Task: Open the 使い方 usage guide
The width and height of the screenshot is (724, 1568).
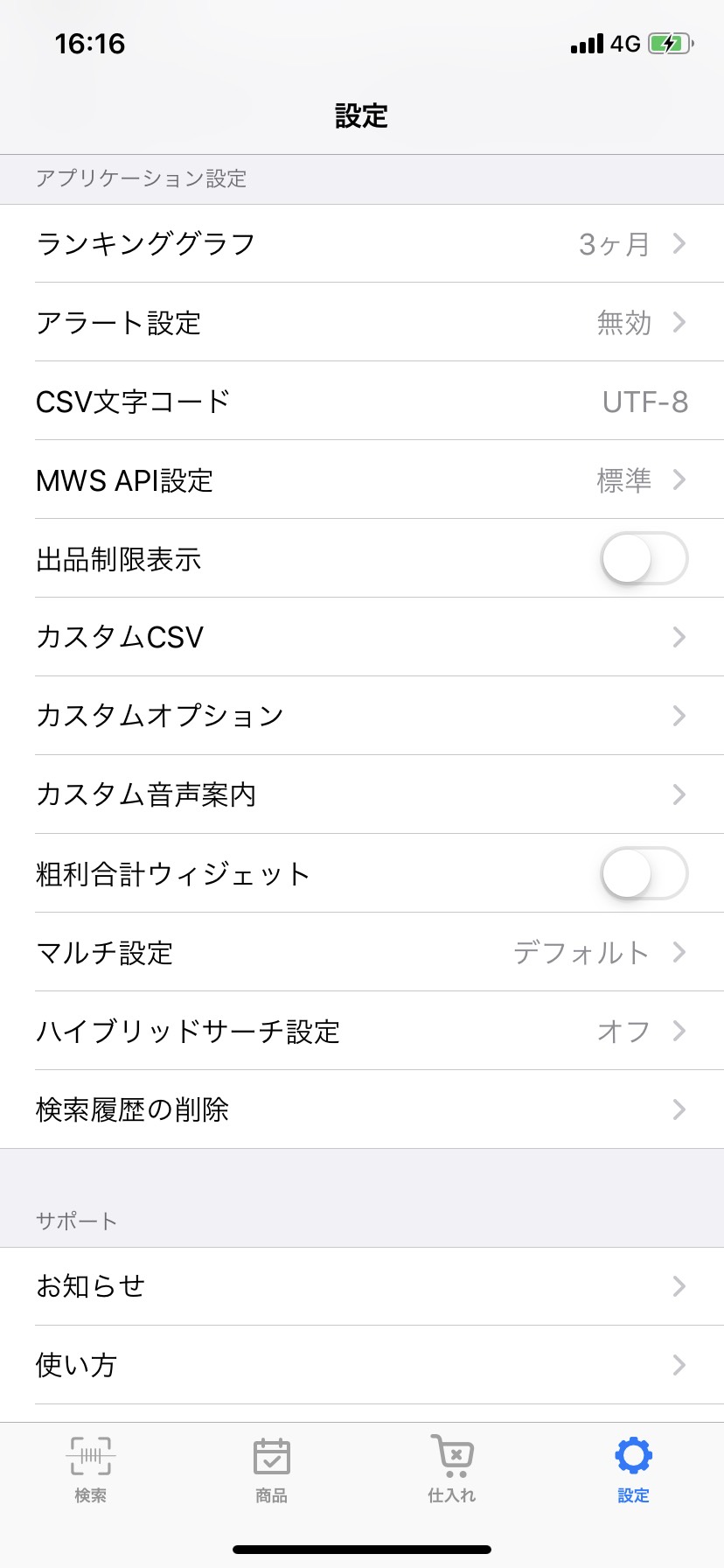Action: [362, 1364]
